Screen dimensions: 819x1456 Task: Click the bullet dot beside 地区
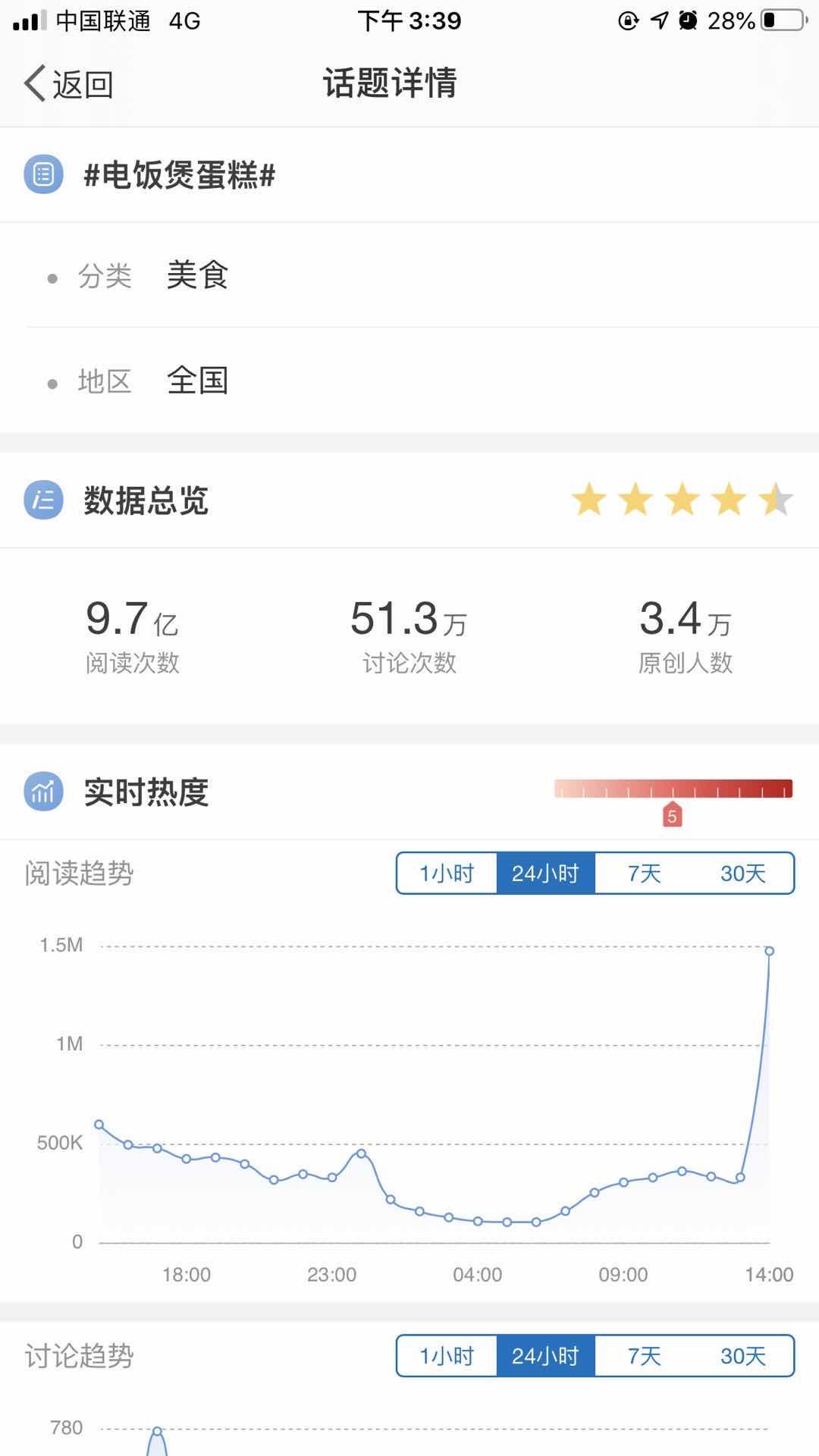point(51,383)
